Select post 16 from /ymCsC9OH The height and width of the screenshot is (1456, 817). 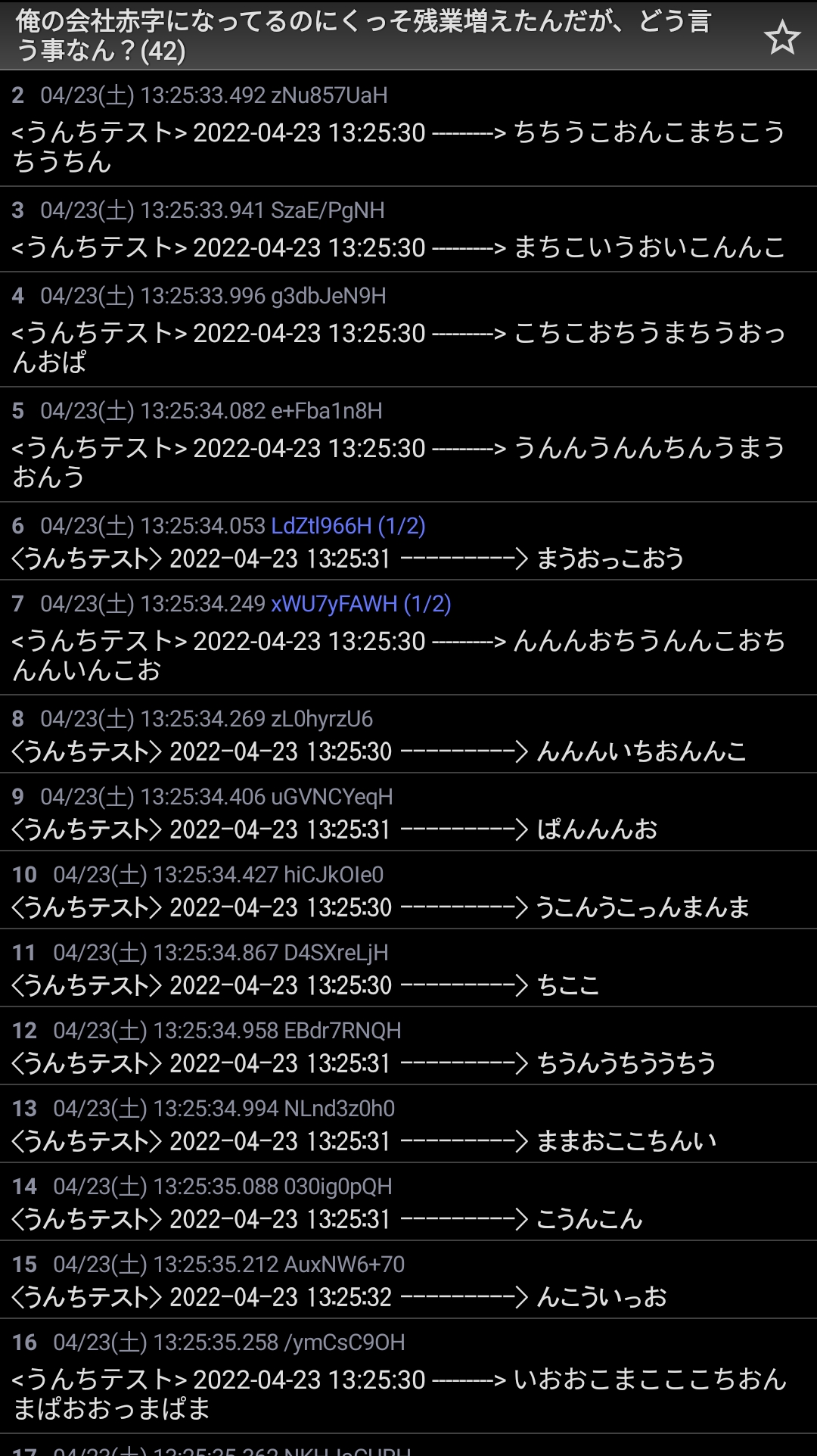click(x=408, y=1377)
